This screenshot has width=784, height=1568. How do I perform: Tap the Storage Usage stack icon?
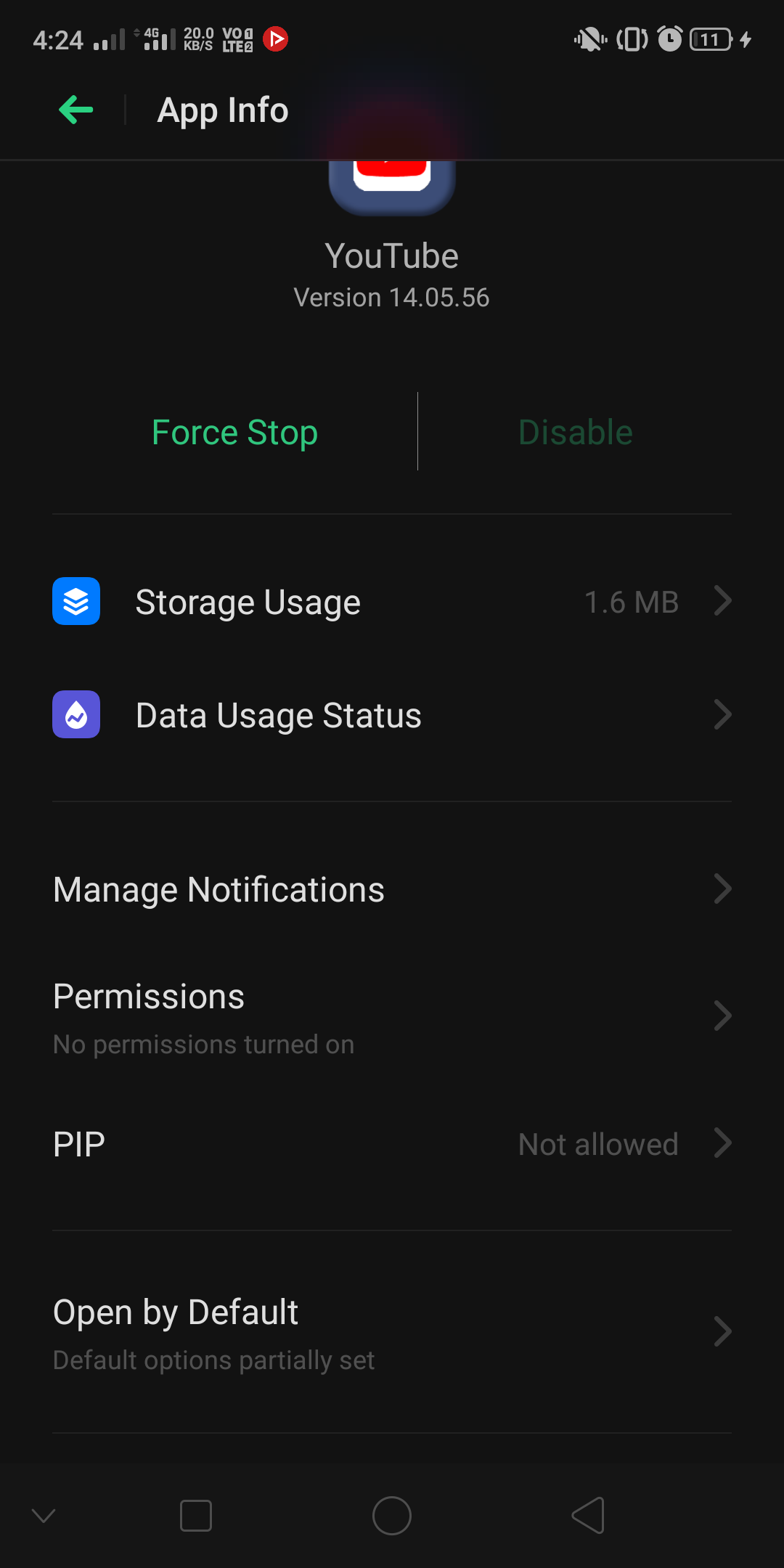pos(75,601)
